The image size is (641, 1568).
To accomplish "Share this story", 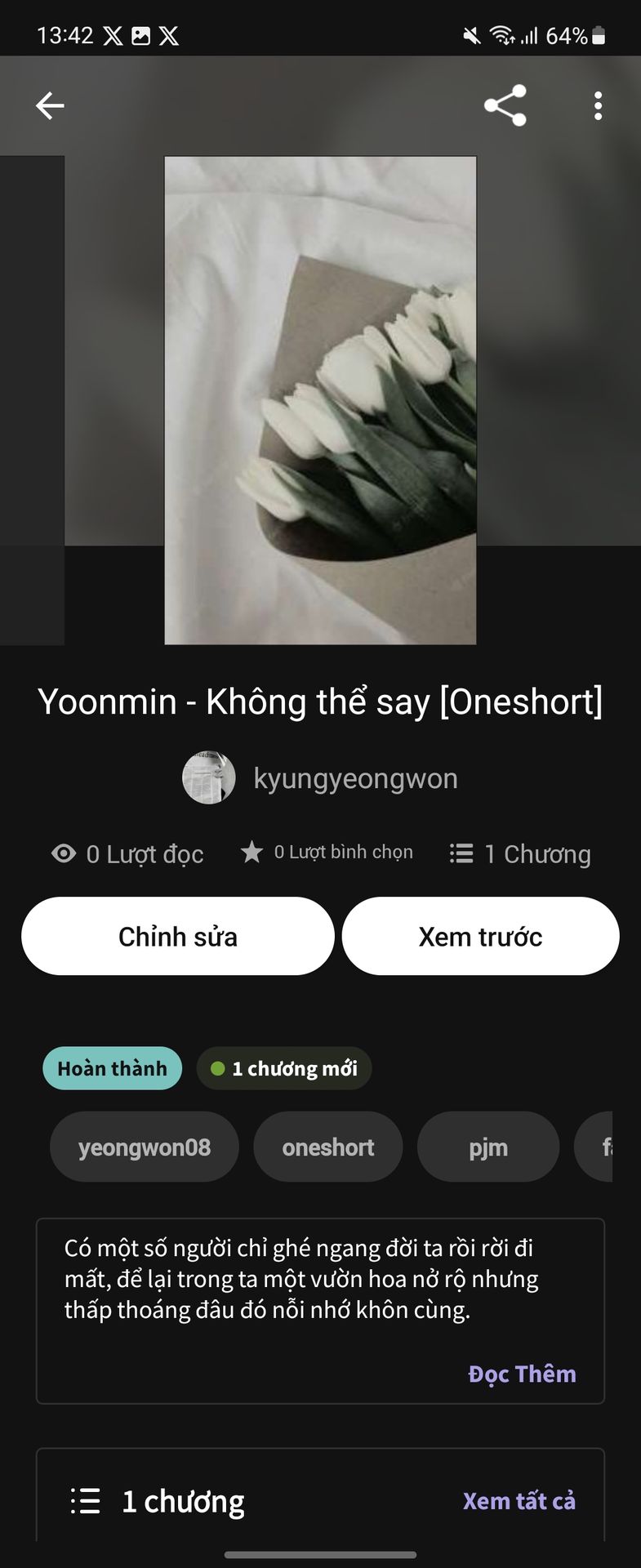I will (505, 105).
